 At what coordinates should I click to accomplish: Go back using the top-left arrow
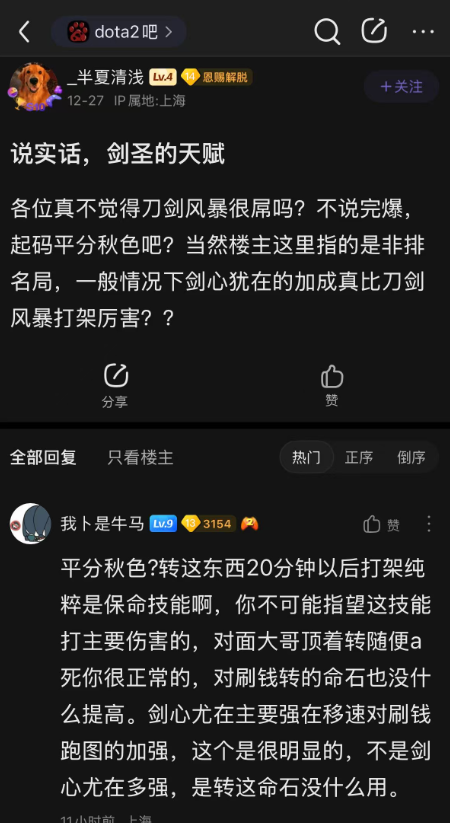click(x=24, y=32)
